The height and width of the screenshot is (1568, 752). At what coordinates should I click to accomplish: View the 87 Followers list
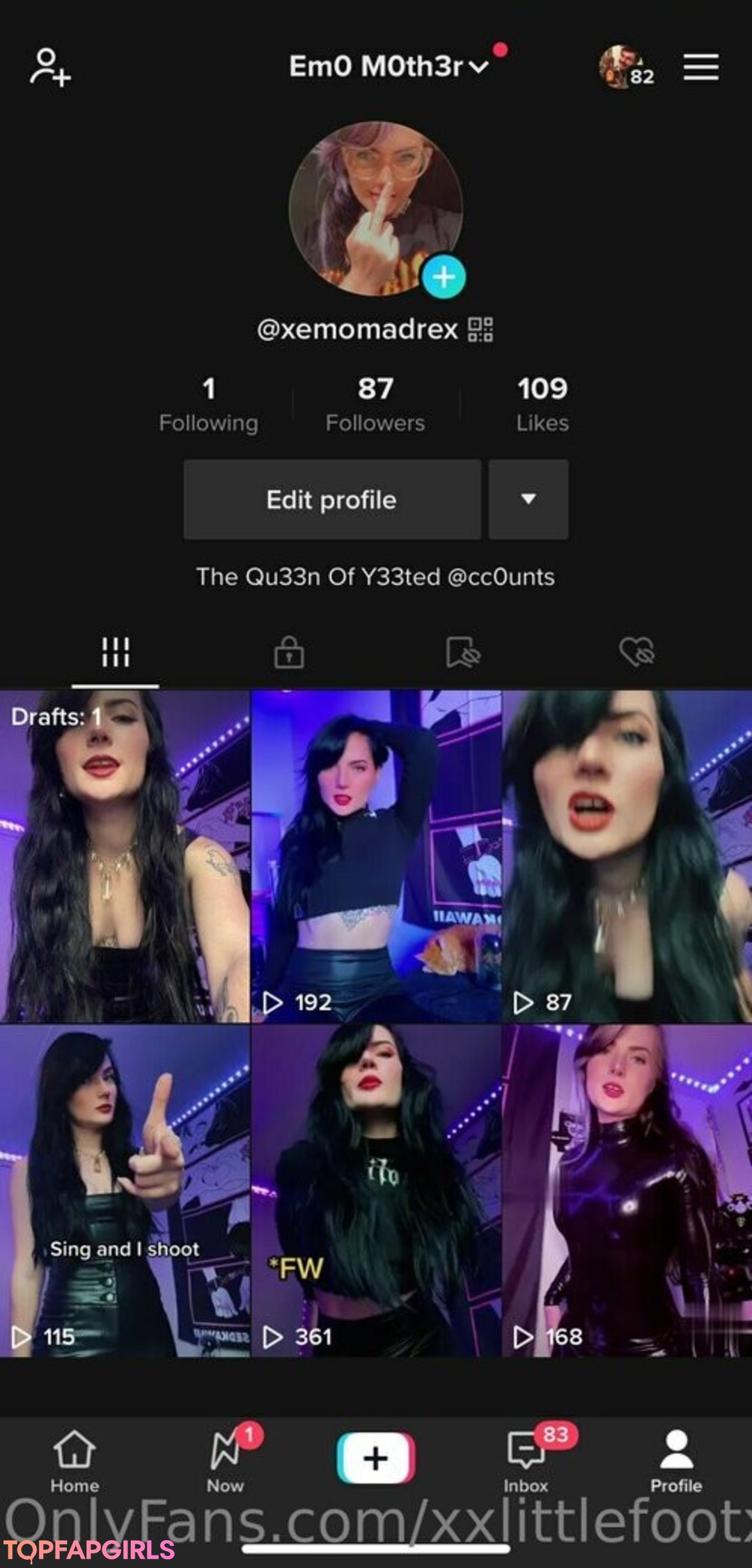[375, 404]
